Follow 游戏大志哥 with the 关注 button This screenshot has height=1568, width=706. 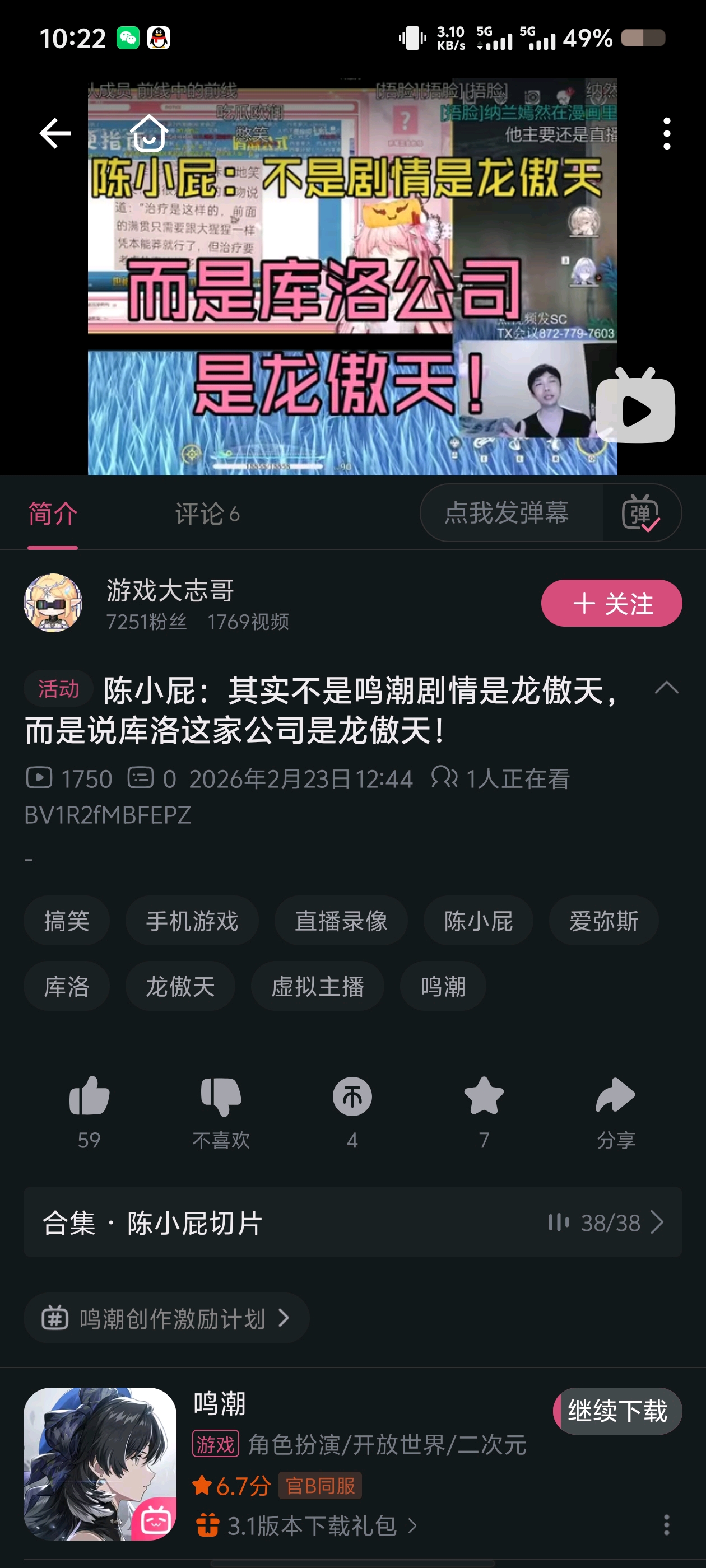(x=611, y=603)
